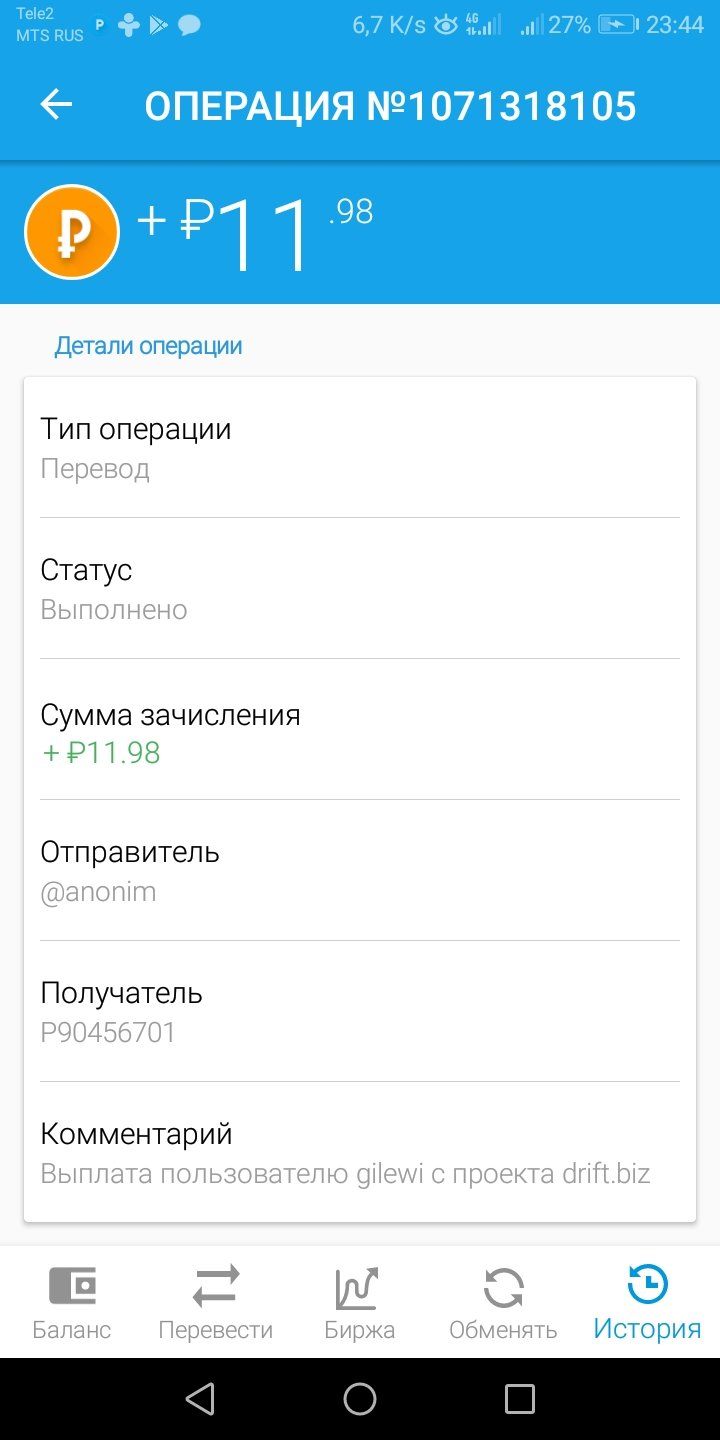This screenshot has height=1440, width=720.
Task: Tap the system home button
Action: 360,1399
